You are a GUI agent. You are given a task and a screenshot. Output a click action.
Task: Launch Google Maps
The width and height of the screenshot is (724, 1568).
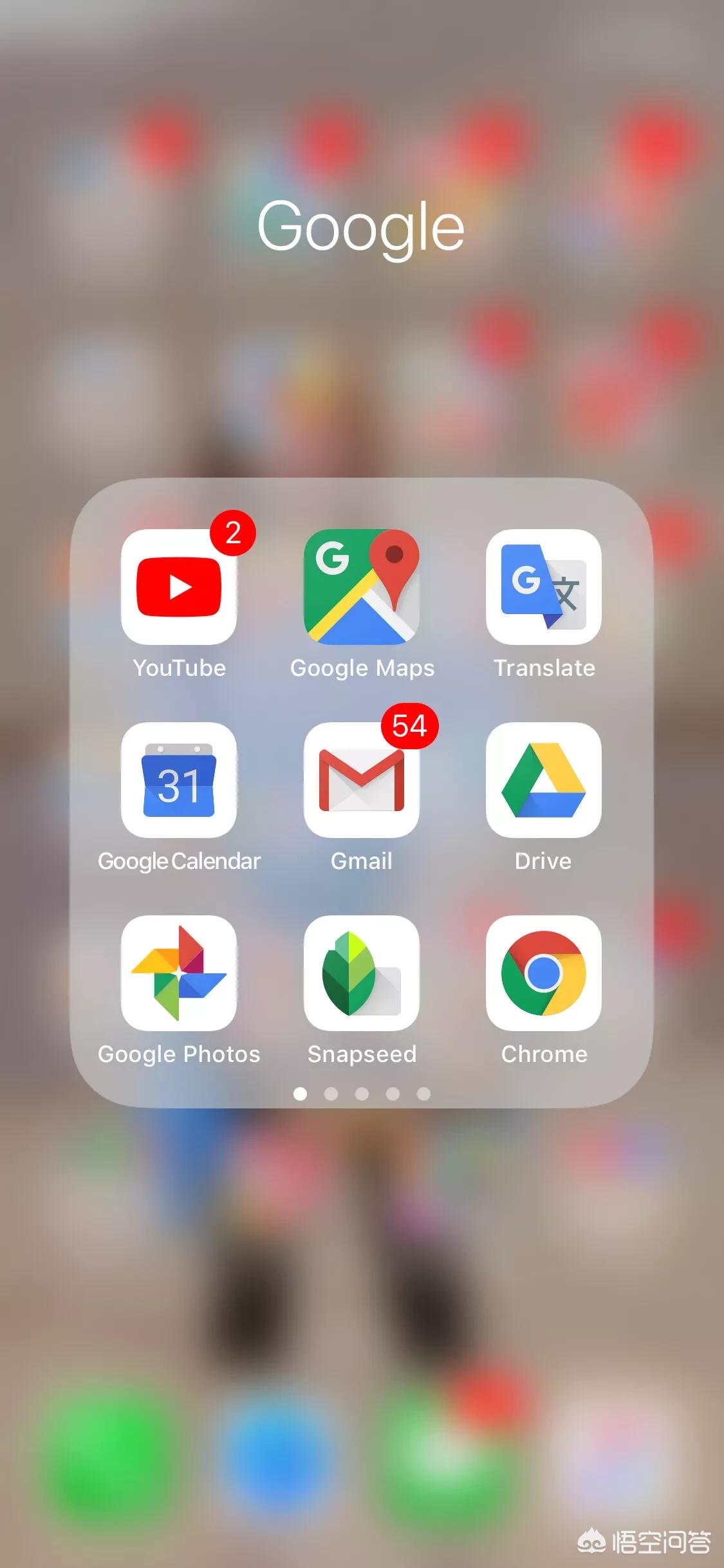click(x=362, y=587)
